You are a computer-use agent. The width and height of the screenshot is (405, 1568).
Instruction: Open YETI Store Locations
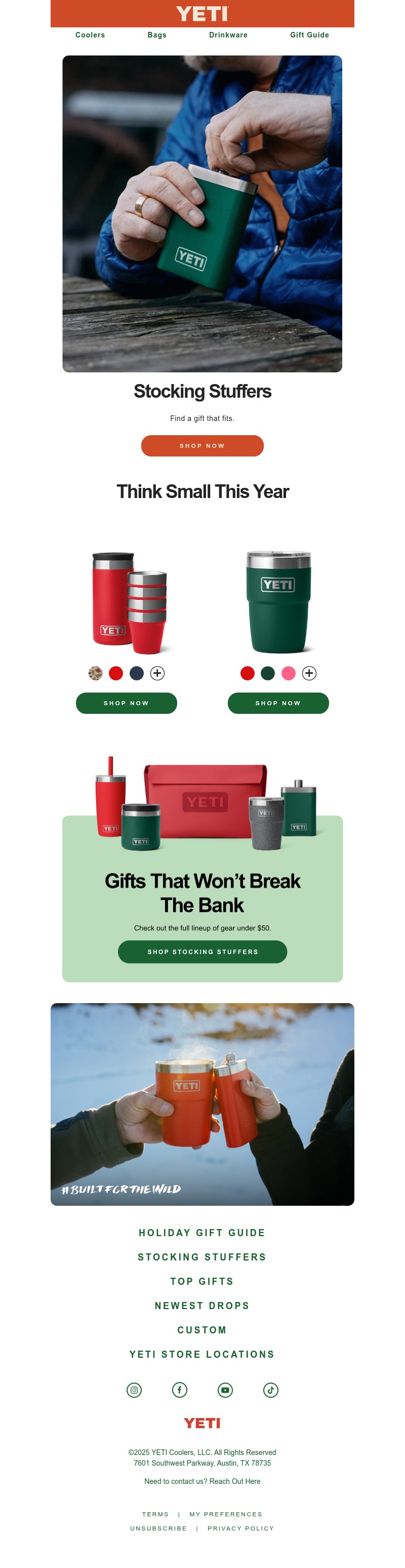[202, 1354]
